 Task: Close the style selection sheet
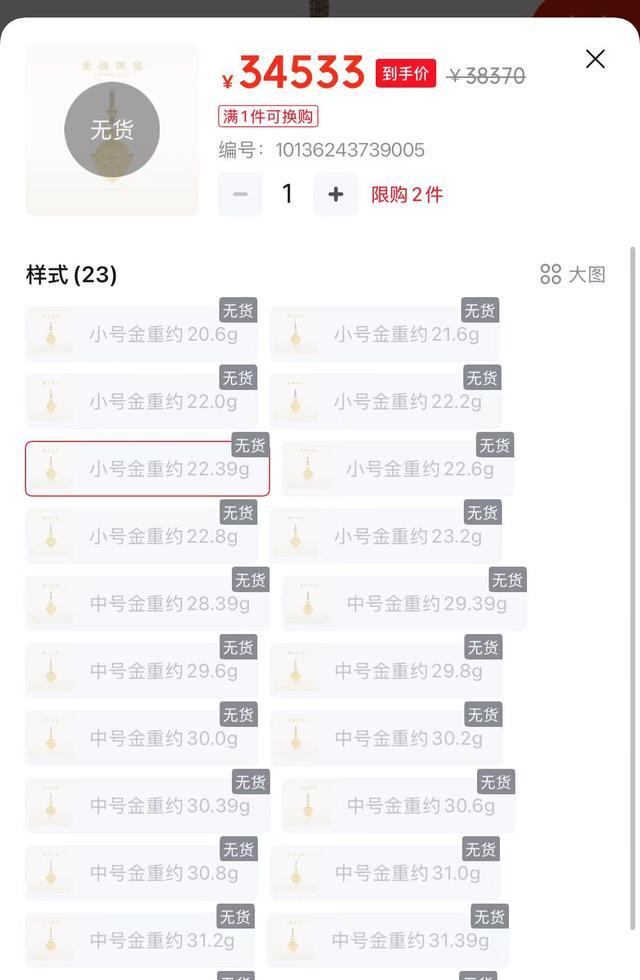595,59
